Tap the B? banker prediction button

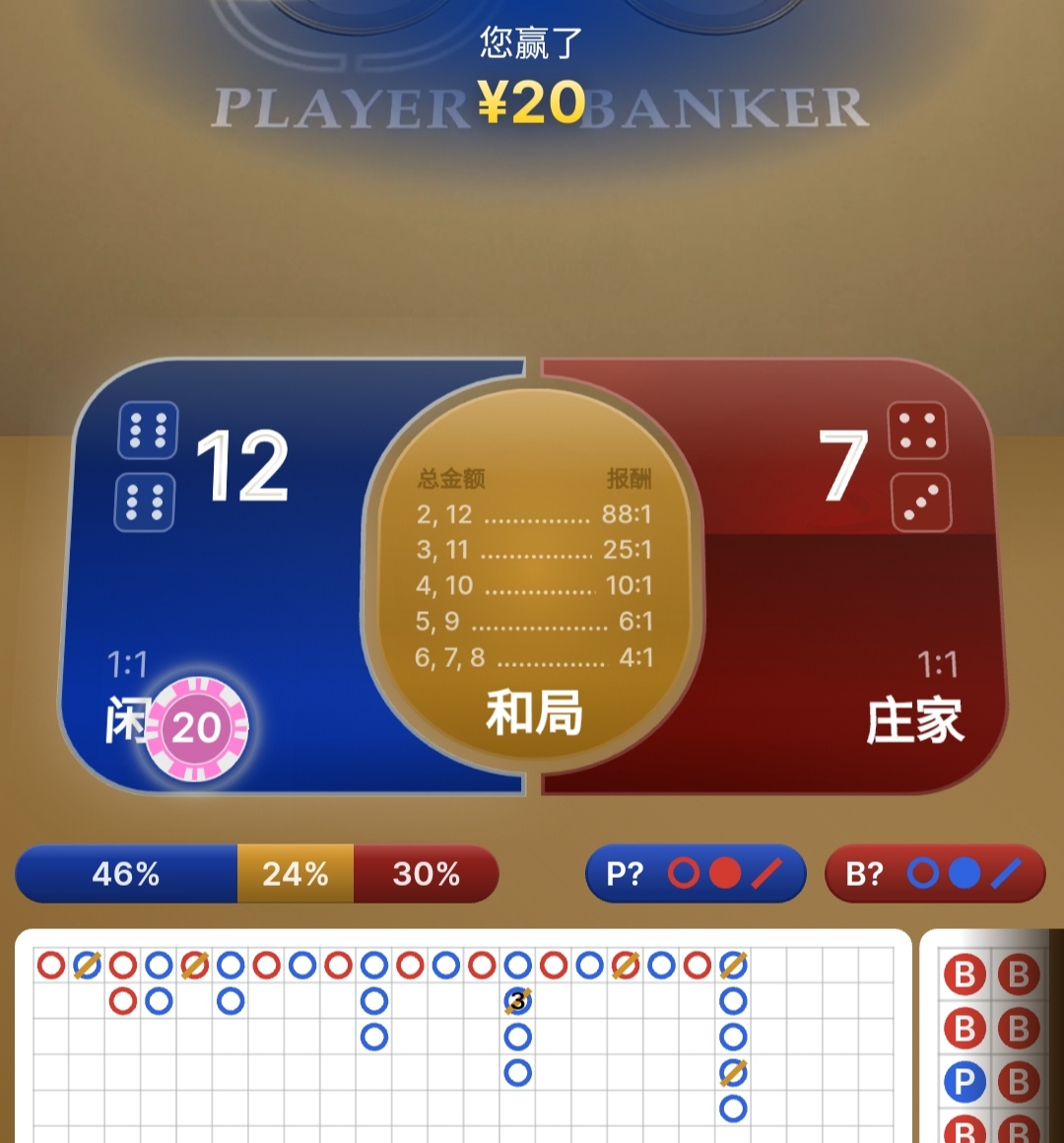point(934,873)
